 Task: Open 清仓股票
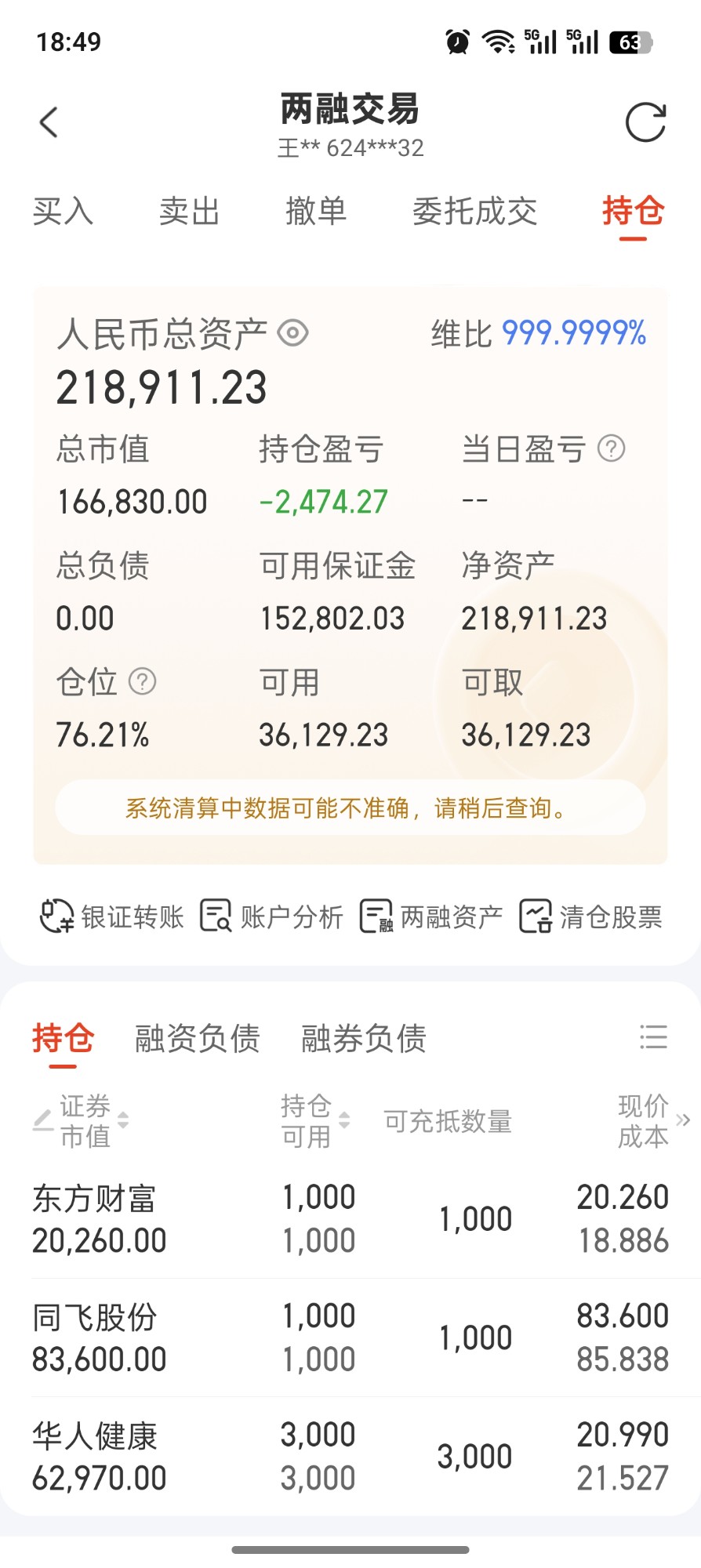click(590, 916)
